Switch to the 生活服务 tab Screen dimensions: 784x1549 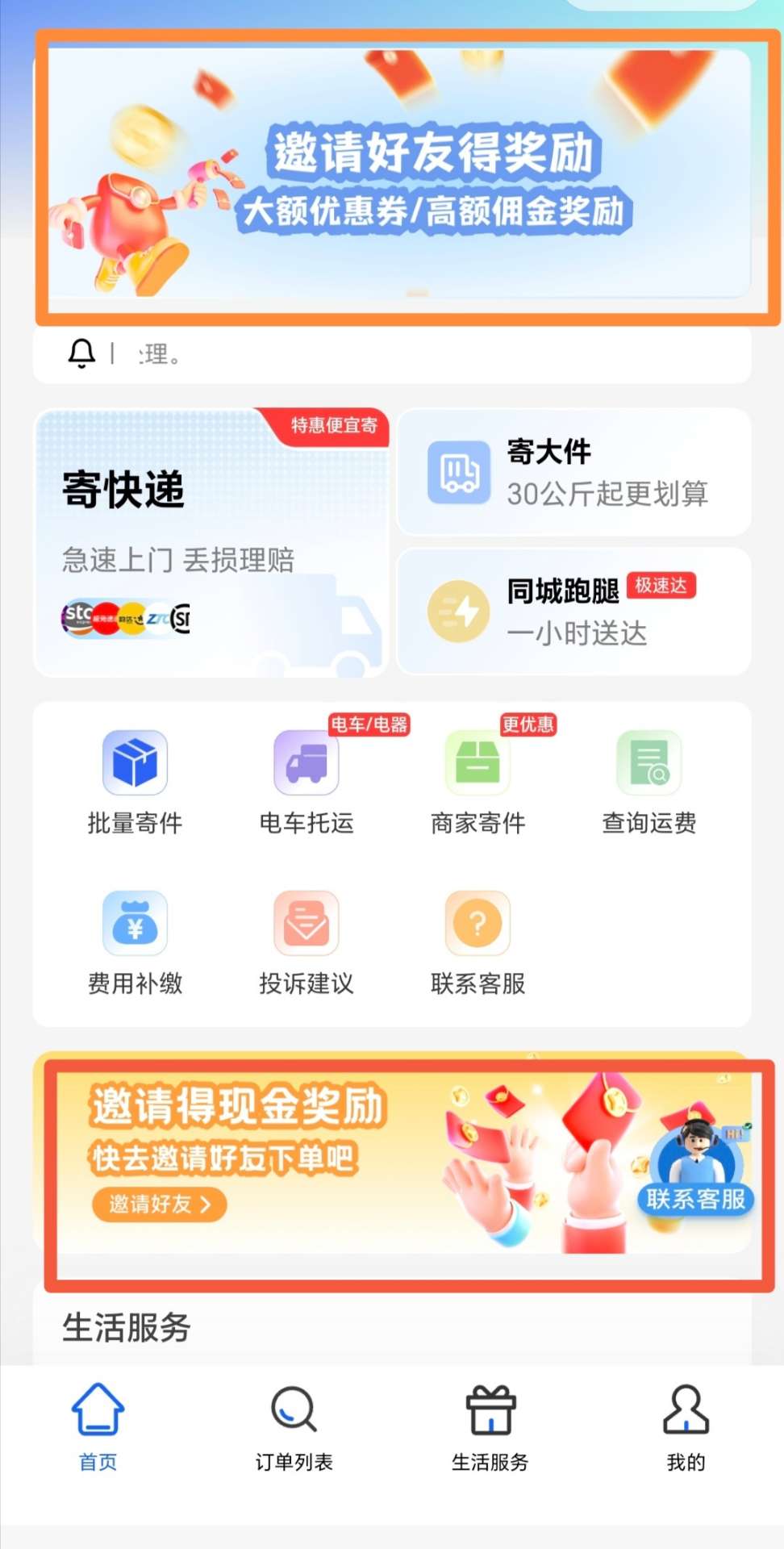click(x=490, y=1426)
